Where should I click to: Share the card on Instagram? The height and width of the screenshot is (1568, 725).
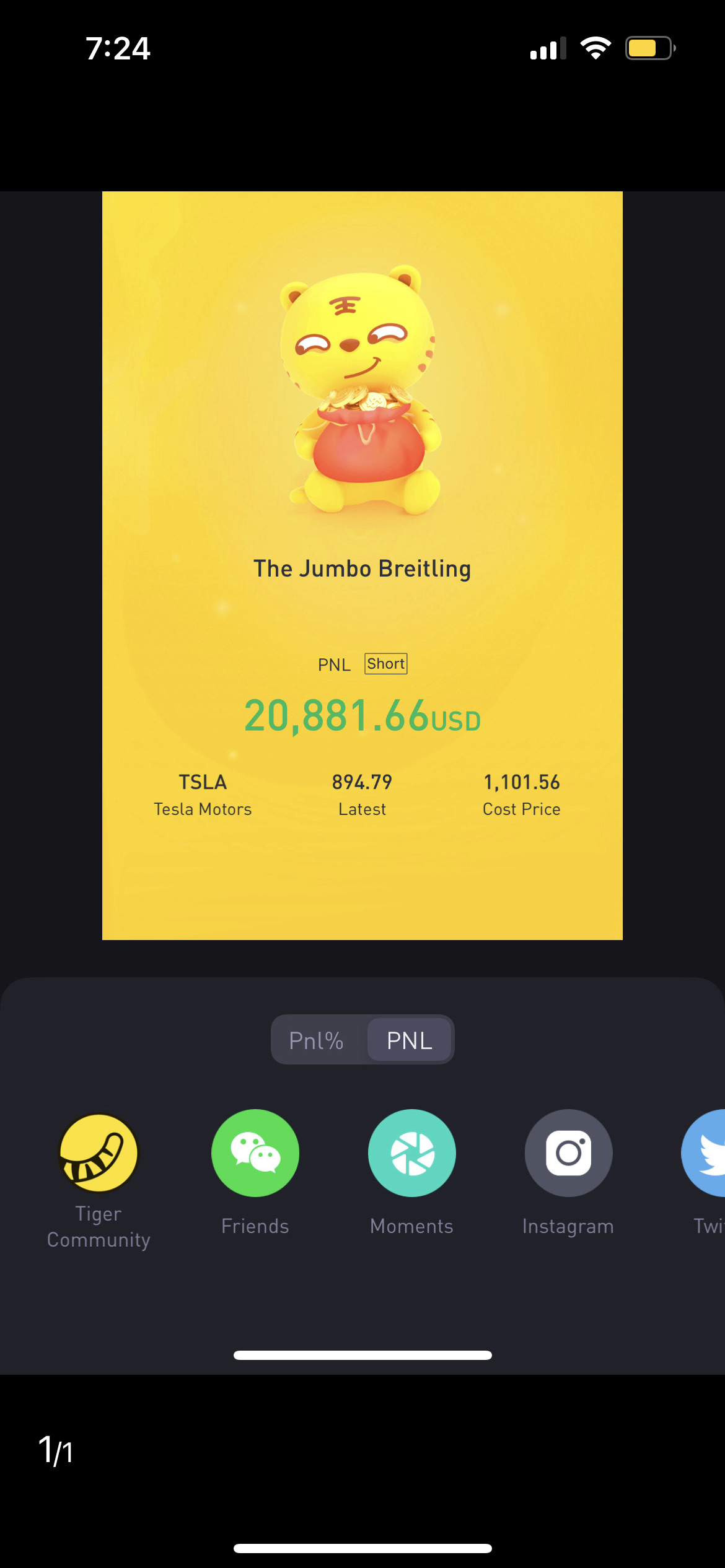568,1153
